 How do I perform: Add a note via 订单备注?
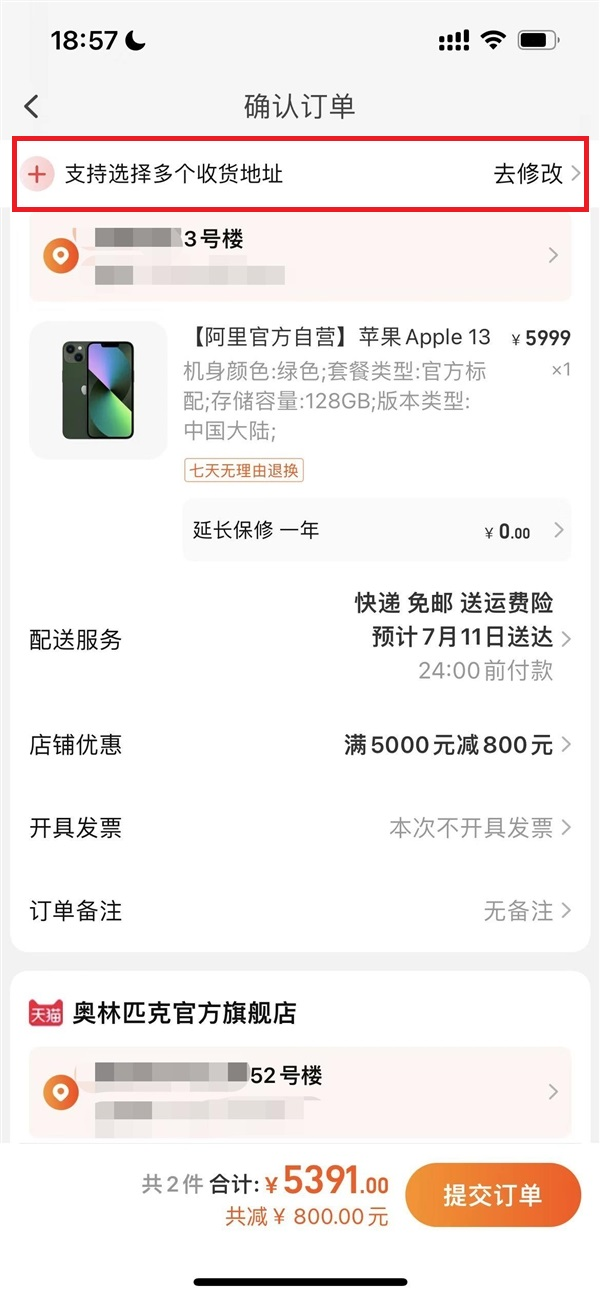[300, 911]
